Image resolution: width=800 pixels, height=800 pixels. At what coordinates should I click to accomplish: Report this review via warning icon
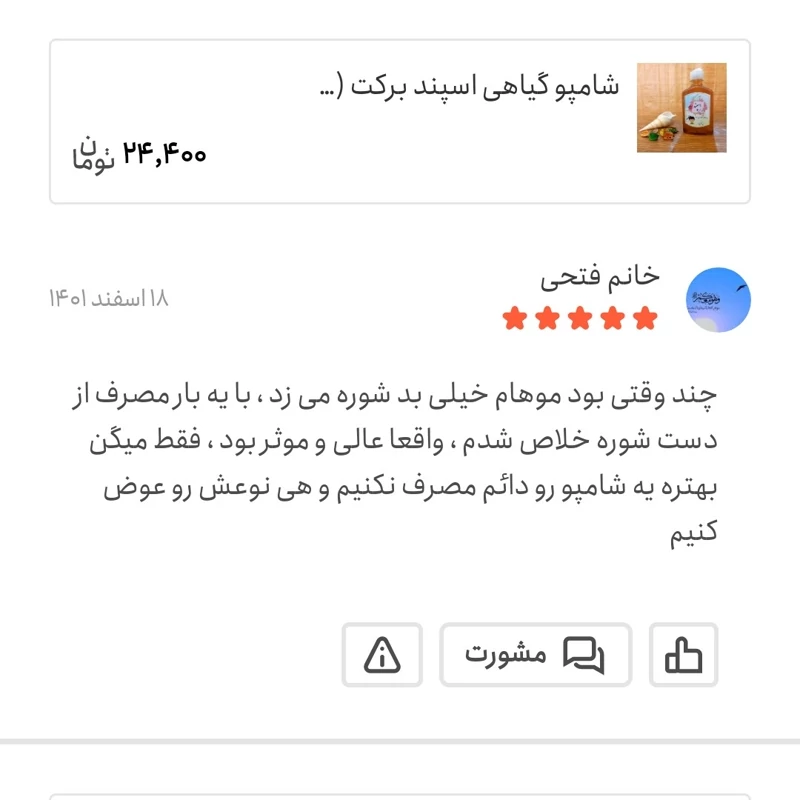tap(382, 655)
